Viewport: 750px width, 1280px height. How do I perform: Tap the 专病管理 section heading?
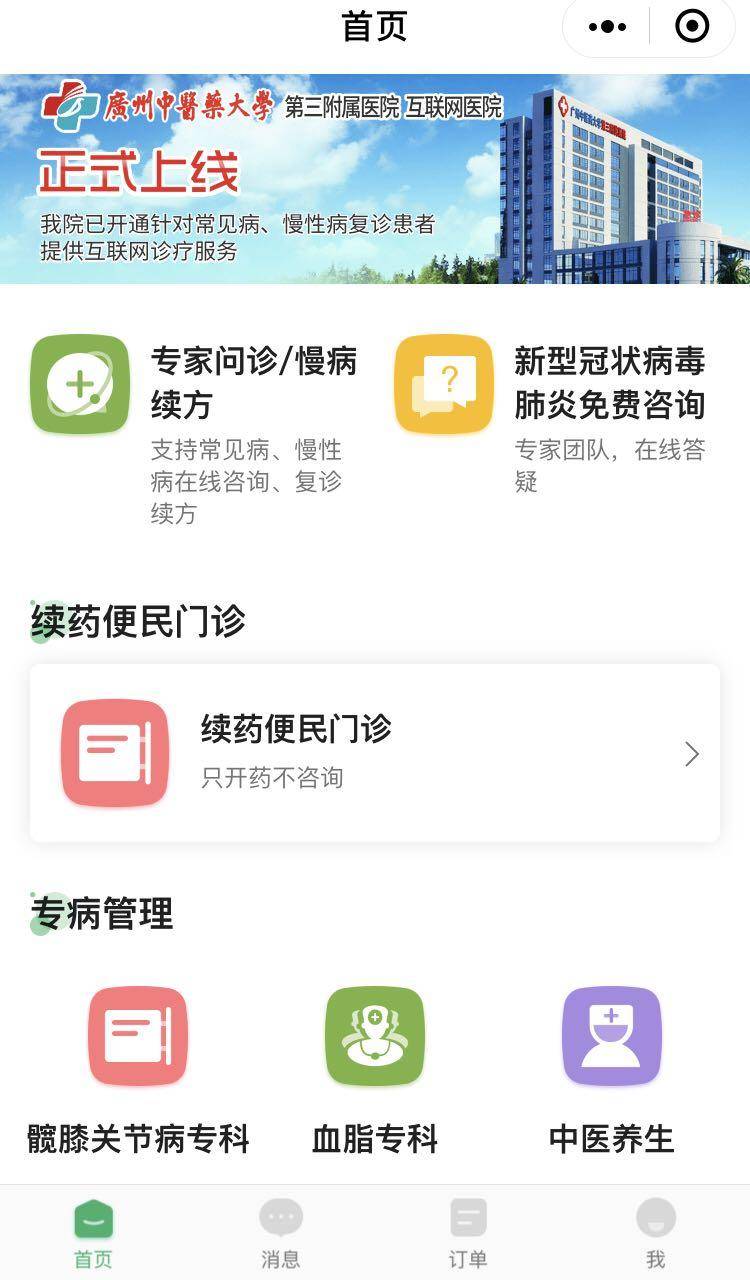click(x=100, y=914)
